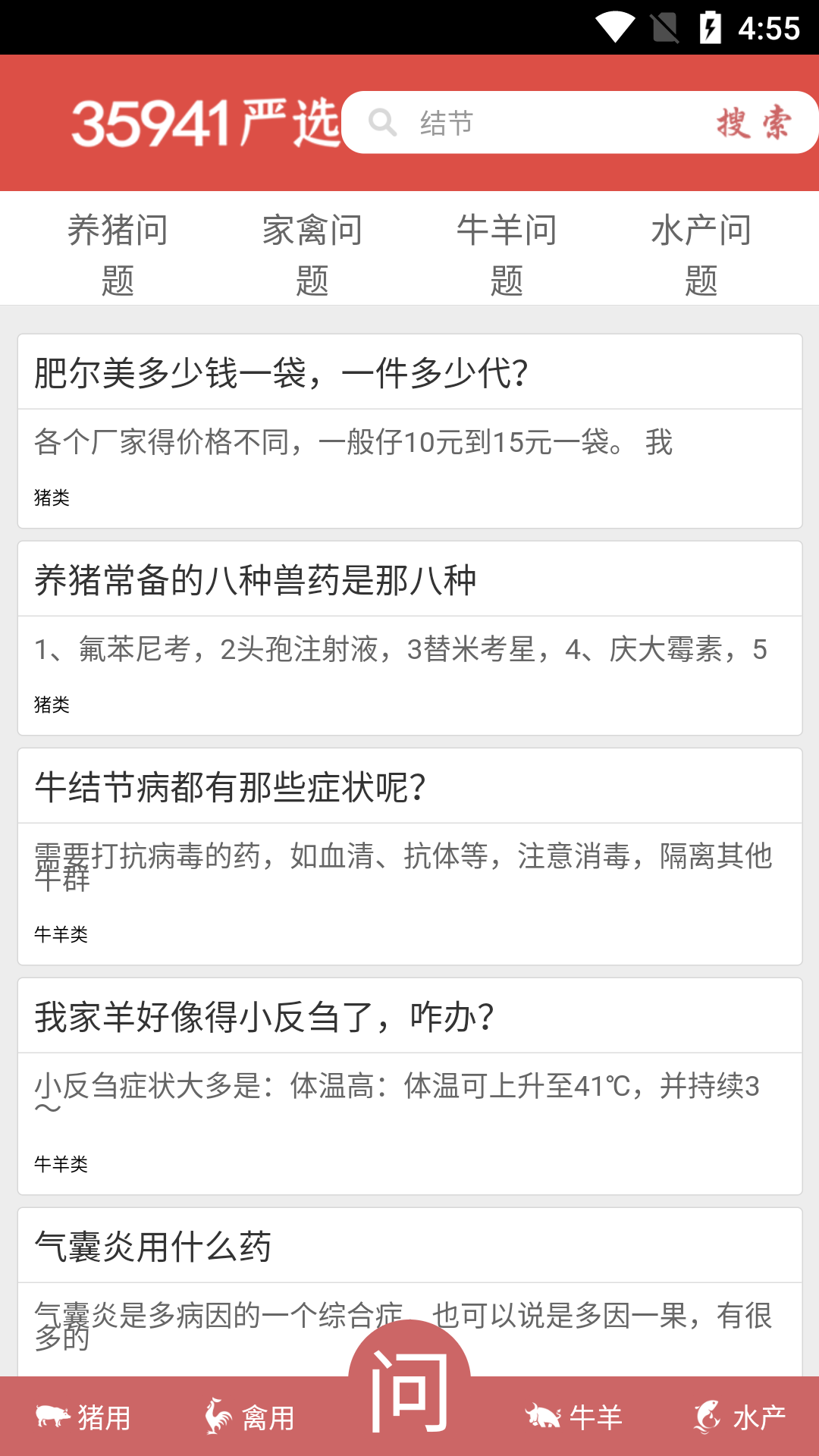
Task: Tap the magnifier icon in the search bar
Action: (x=382, y=122)
